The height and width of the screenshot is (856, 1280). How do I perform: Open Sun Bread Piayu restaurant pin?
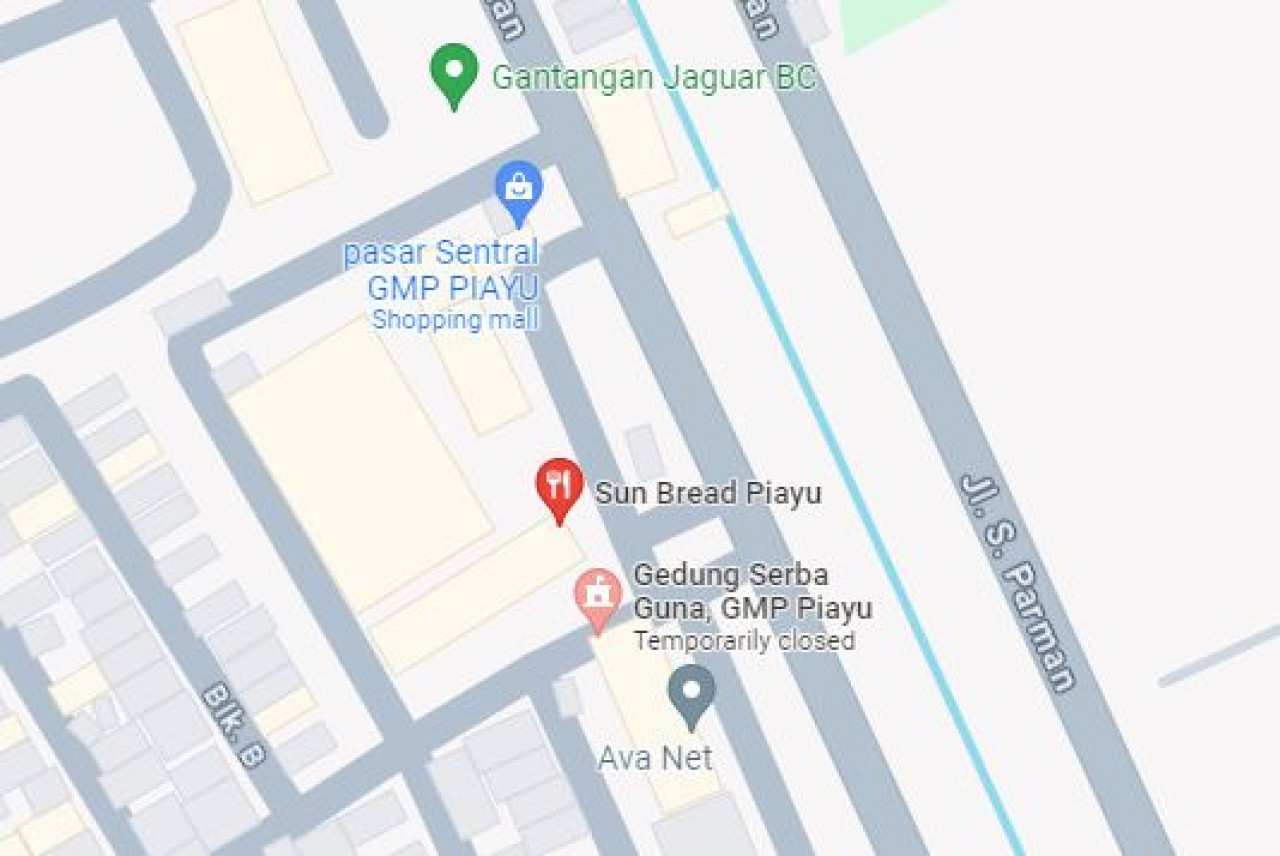click(x=559, y=487)
